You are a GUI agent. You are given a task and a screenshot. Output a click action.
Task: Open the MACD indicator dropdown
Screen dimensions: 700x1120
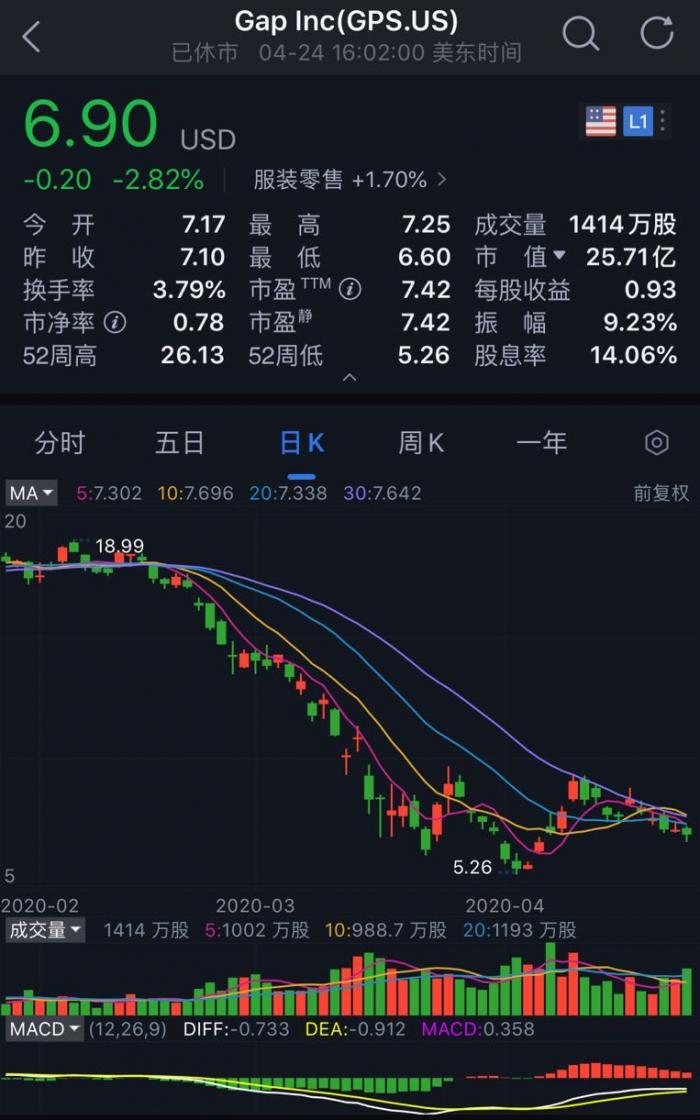coord(45,1028)
